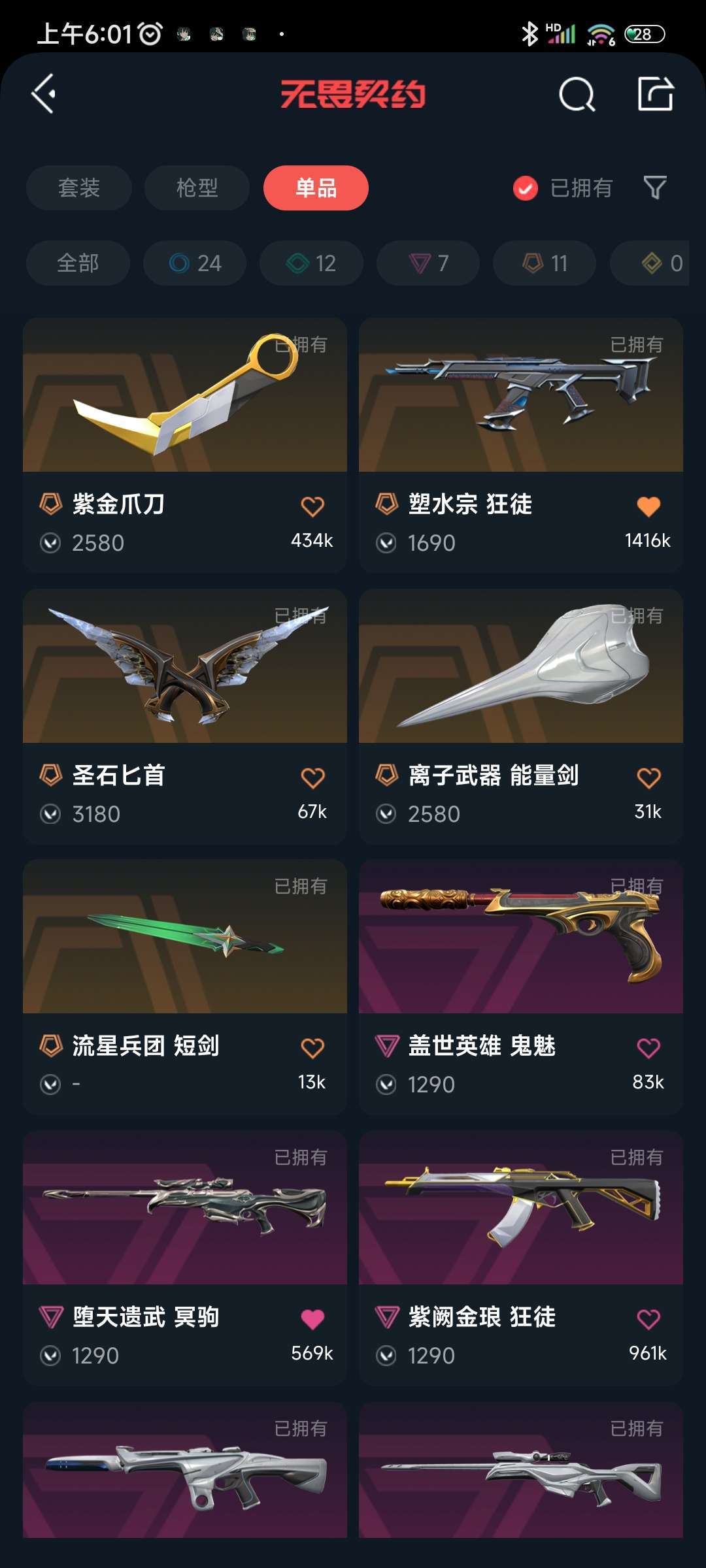Like the 离子武器 能量剑 skin
The width and height of the screenshot is (706, 1568).
pyautogui.click(x=648, y=777)
